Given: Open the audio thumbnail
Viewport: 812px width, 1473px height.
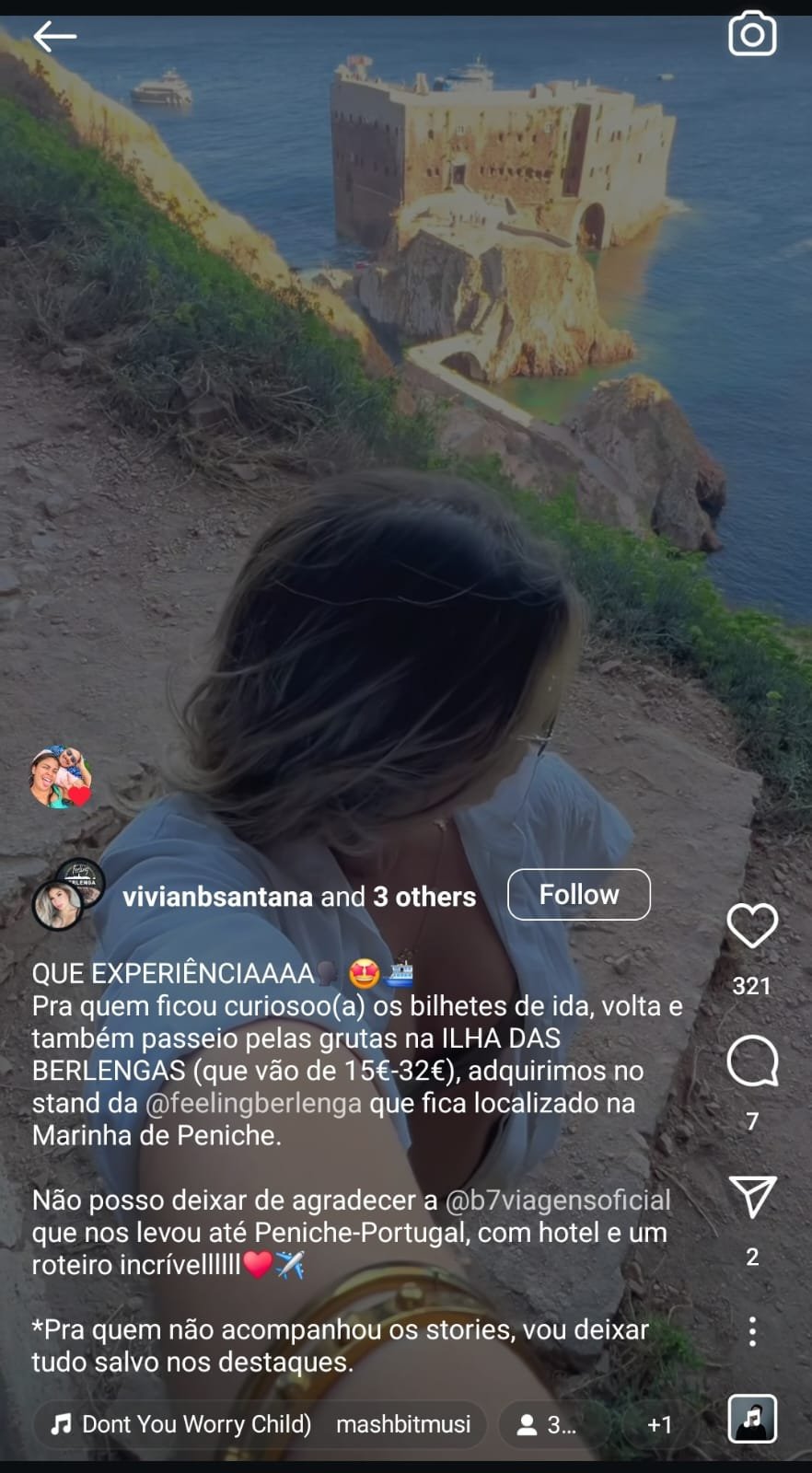Looking at the screenshot, I should (752, 1419).
